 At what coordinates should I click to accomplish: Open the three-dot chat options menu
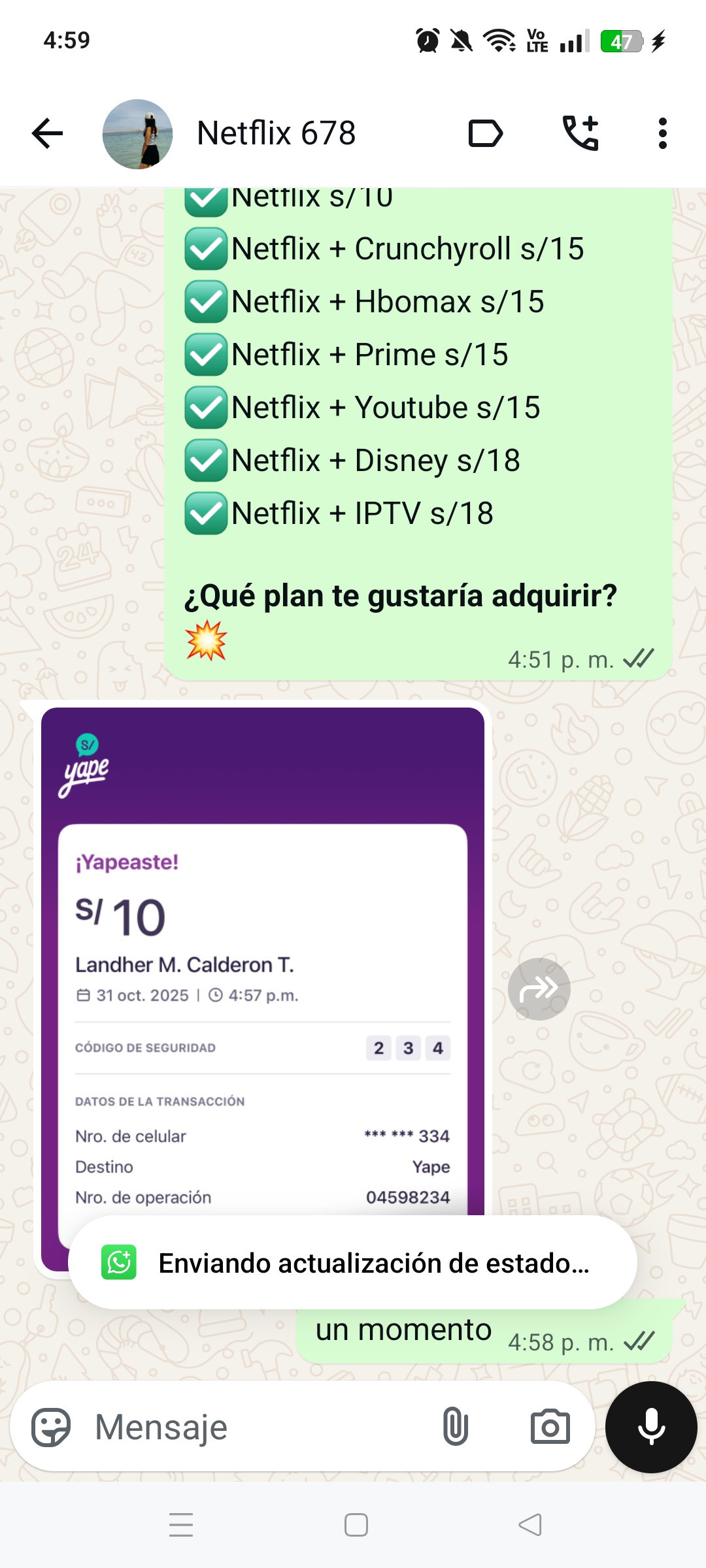662,133
